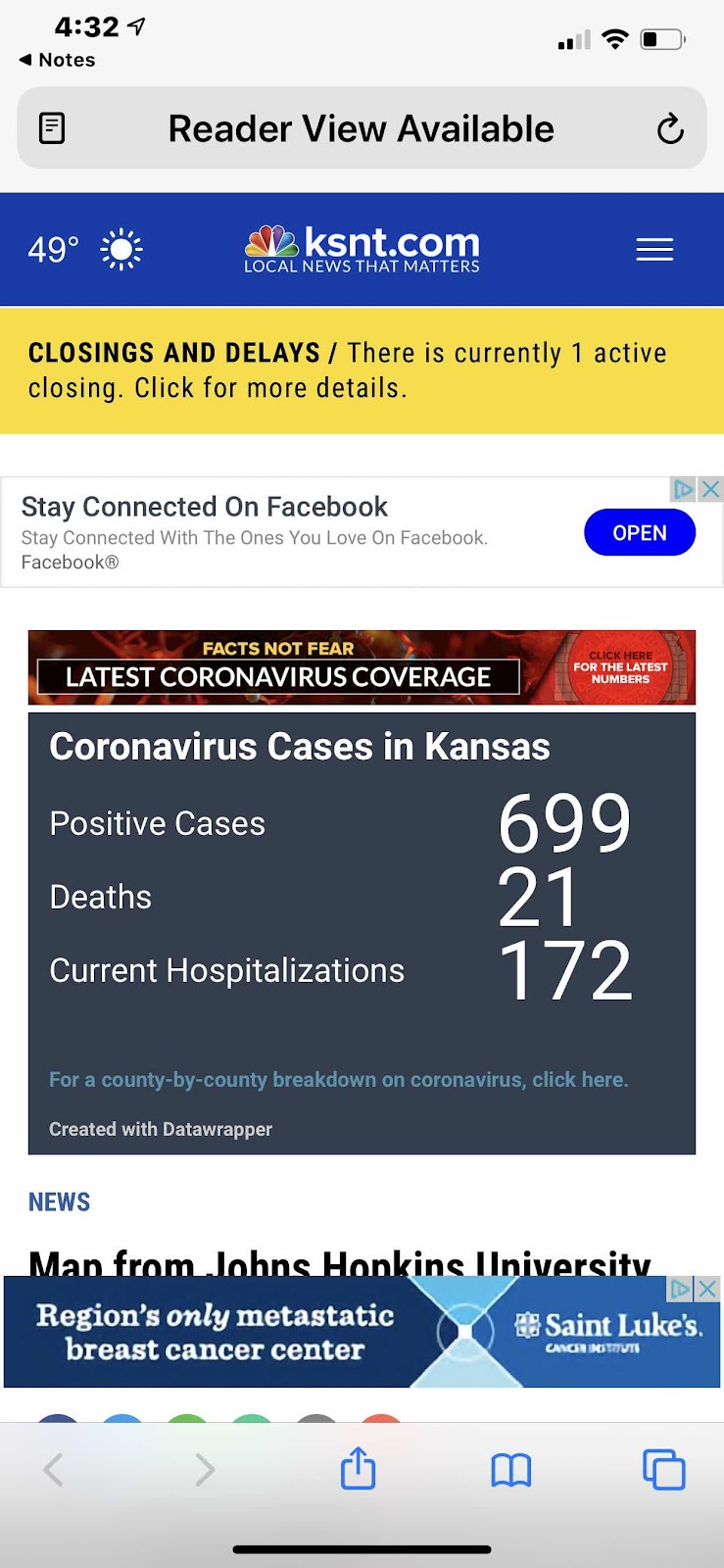Close the Facebook ad banner

[711, 489]
